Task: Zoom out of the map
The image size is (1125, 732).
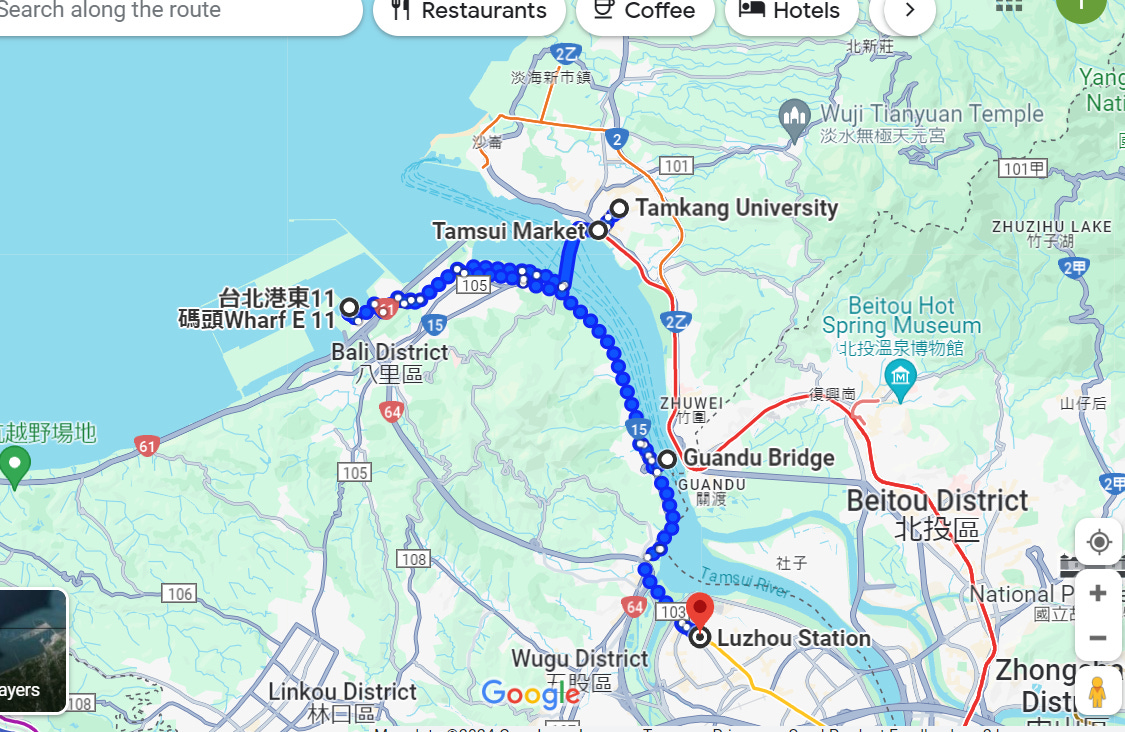Action: pyautogui.click(x=1099, y=638)
